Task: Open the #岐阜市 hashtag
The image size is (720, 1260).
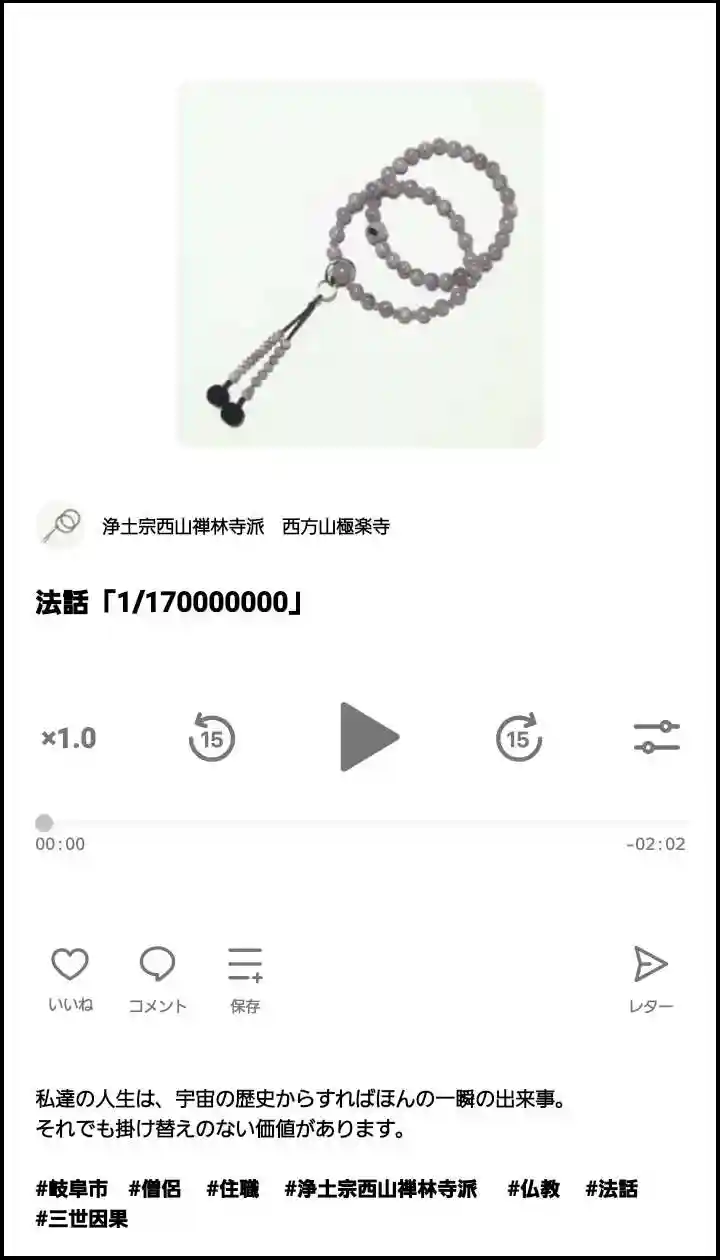Action: tap(72, 1189)
